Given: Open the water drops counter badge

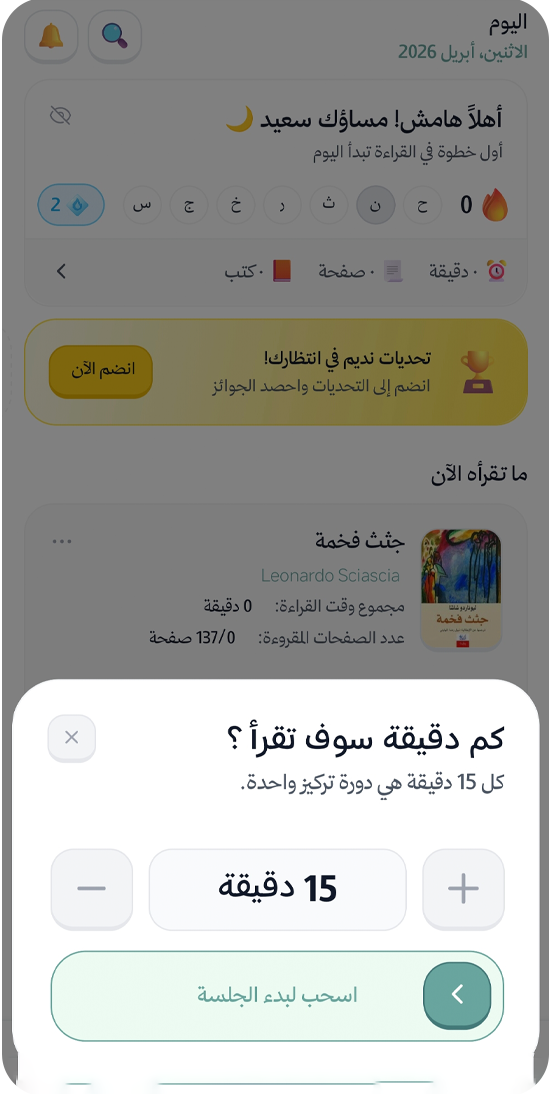Looking at the screenshot, I should click(x=70, y=205).
